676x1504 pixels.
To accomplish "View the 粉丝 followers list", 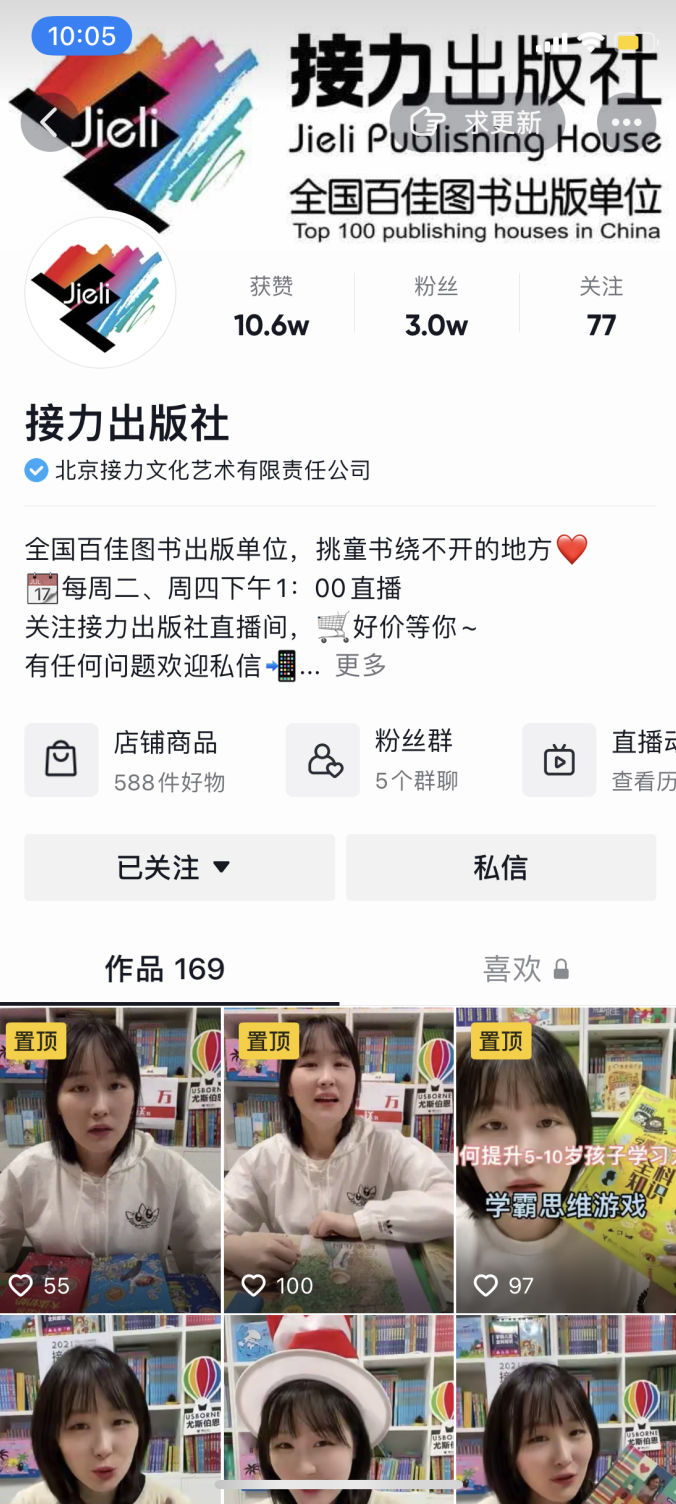I will (x=436, y=306).
